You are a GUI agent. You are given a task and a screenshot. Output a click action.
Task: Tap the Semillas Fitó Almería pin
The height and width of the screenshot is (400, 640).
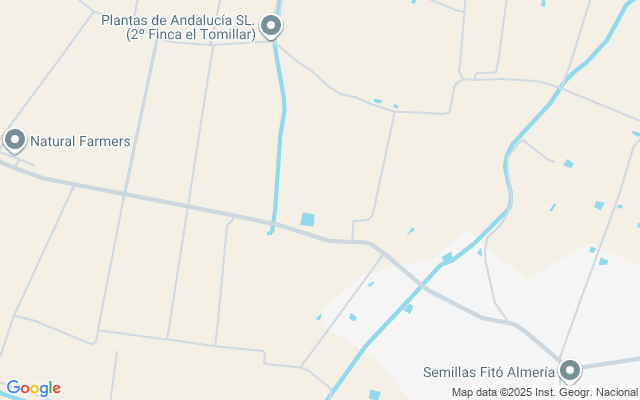pyautogui.click(x=570, y=371)
